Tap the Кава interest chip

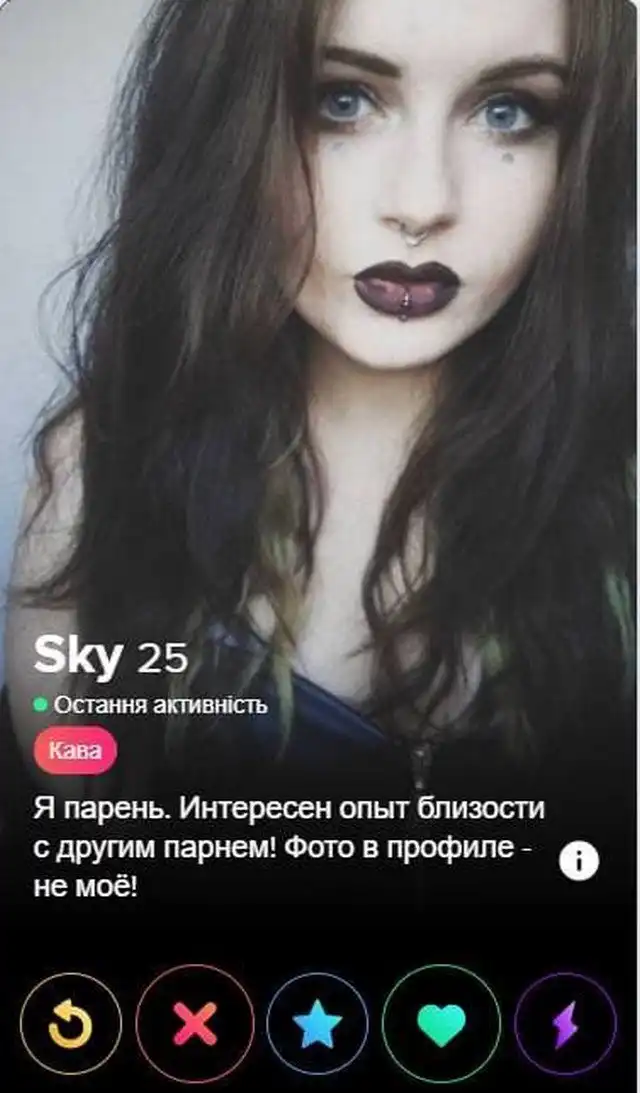(x=75, y=750)
